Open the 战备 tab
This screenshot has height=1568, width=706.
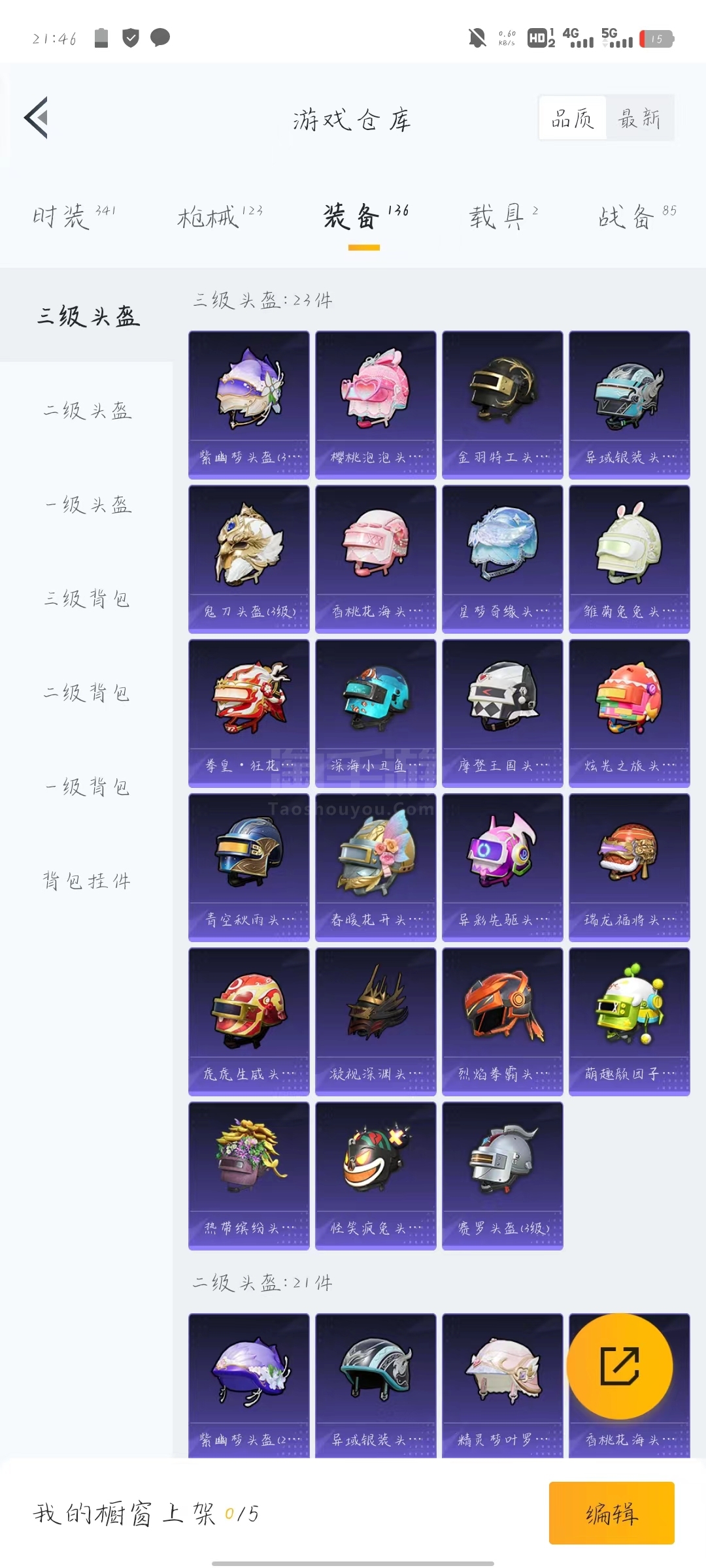(637, 216)
